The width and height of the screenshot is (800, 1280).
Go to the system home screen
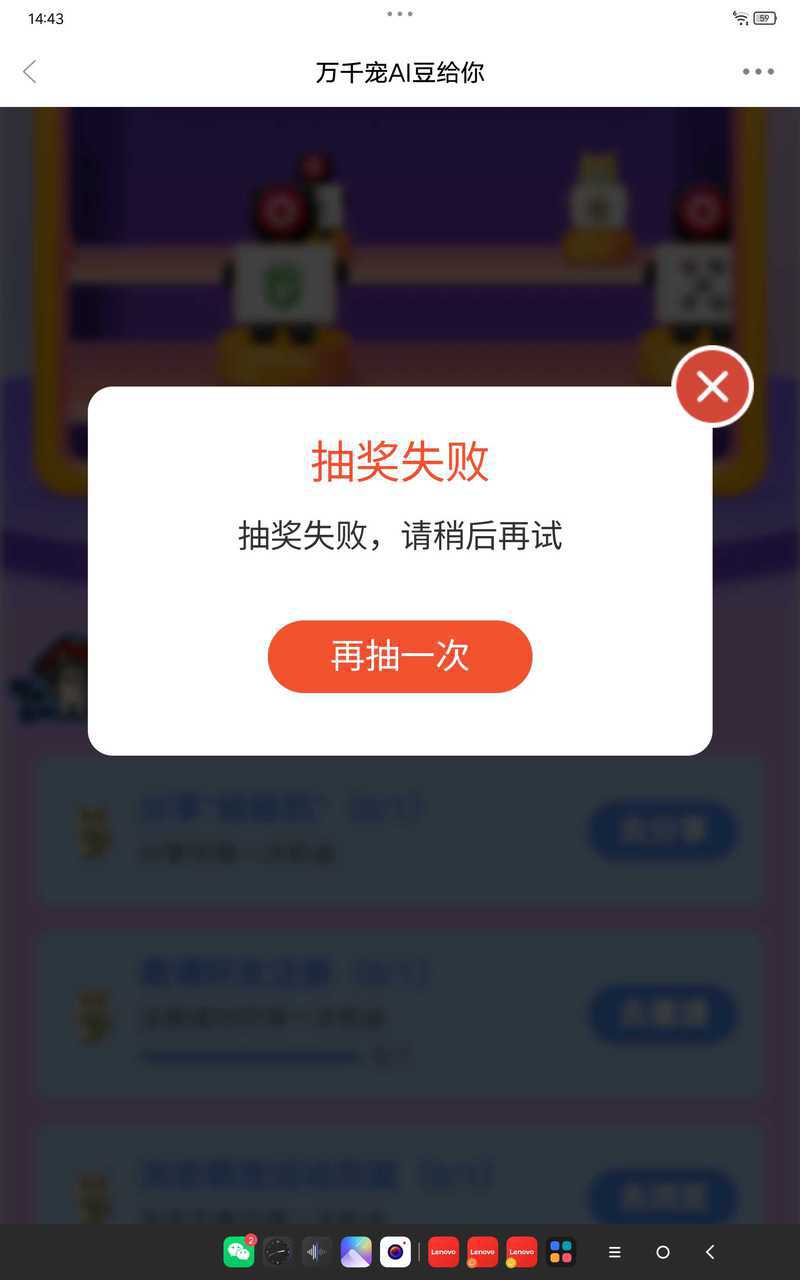662,1252
